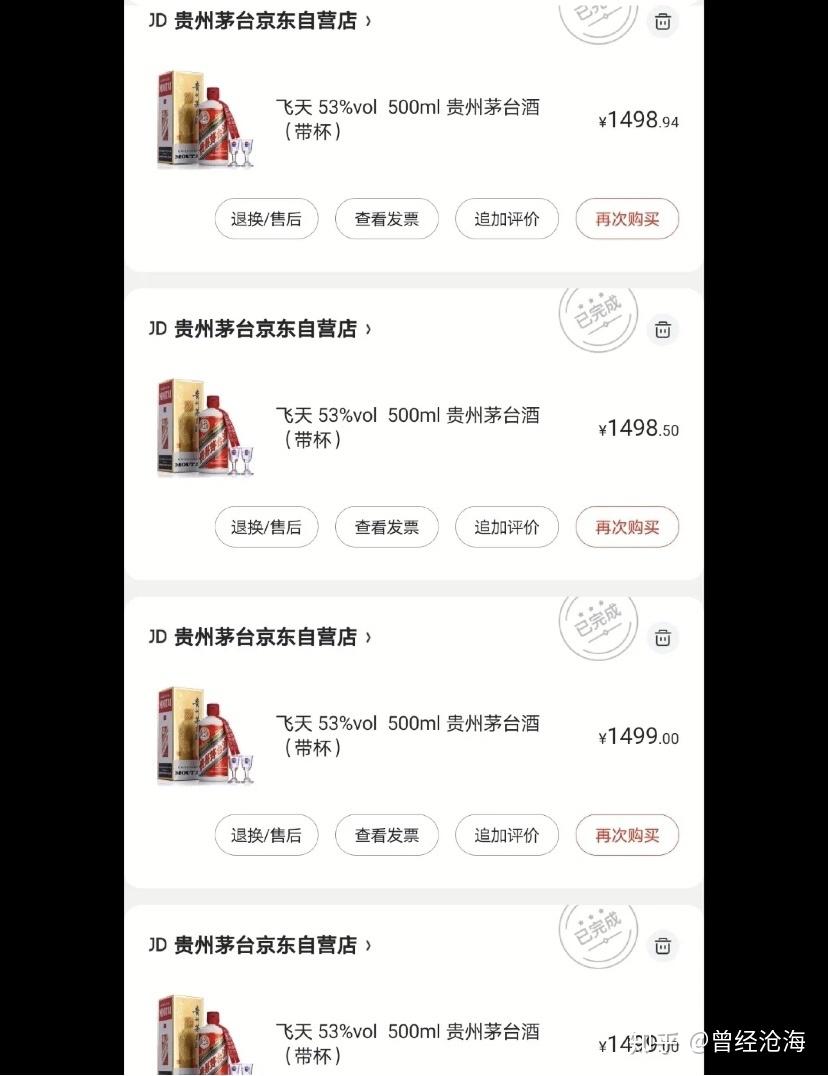Viewport: 828px width, 1076px height.
Task: Open the ¥1498.50 Moutai order details
Action: pos(408,427)
